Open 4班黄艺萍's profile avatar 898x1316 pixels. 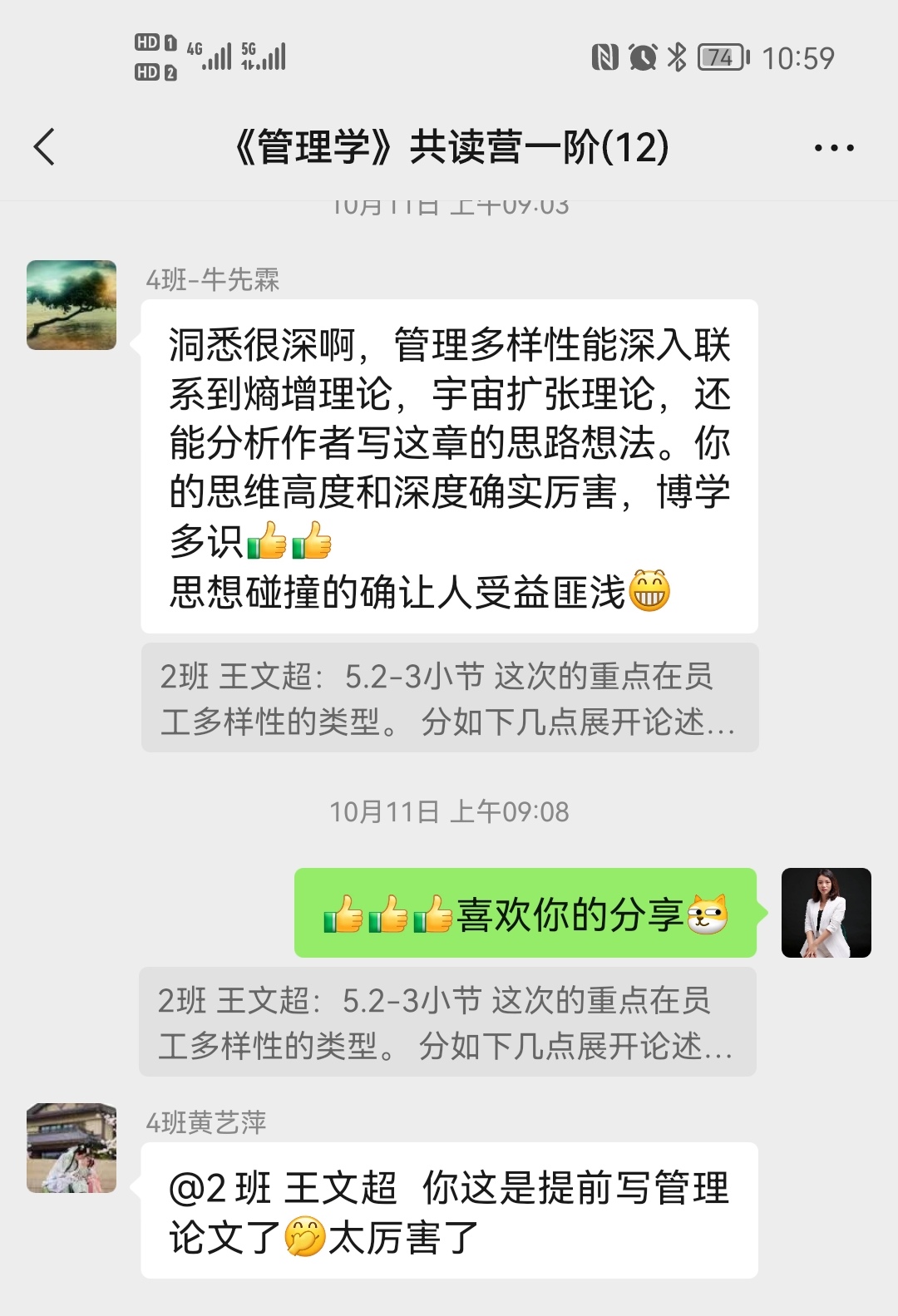[x=72, y=1148]
